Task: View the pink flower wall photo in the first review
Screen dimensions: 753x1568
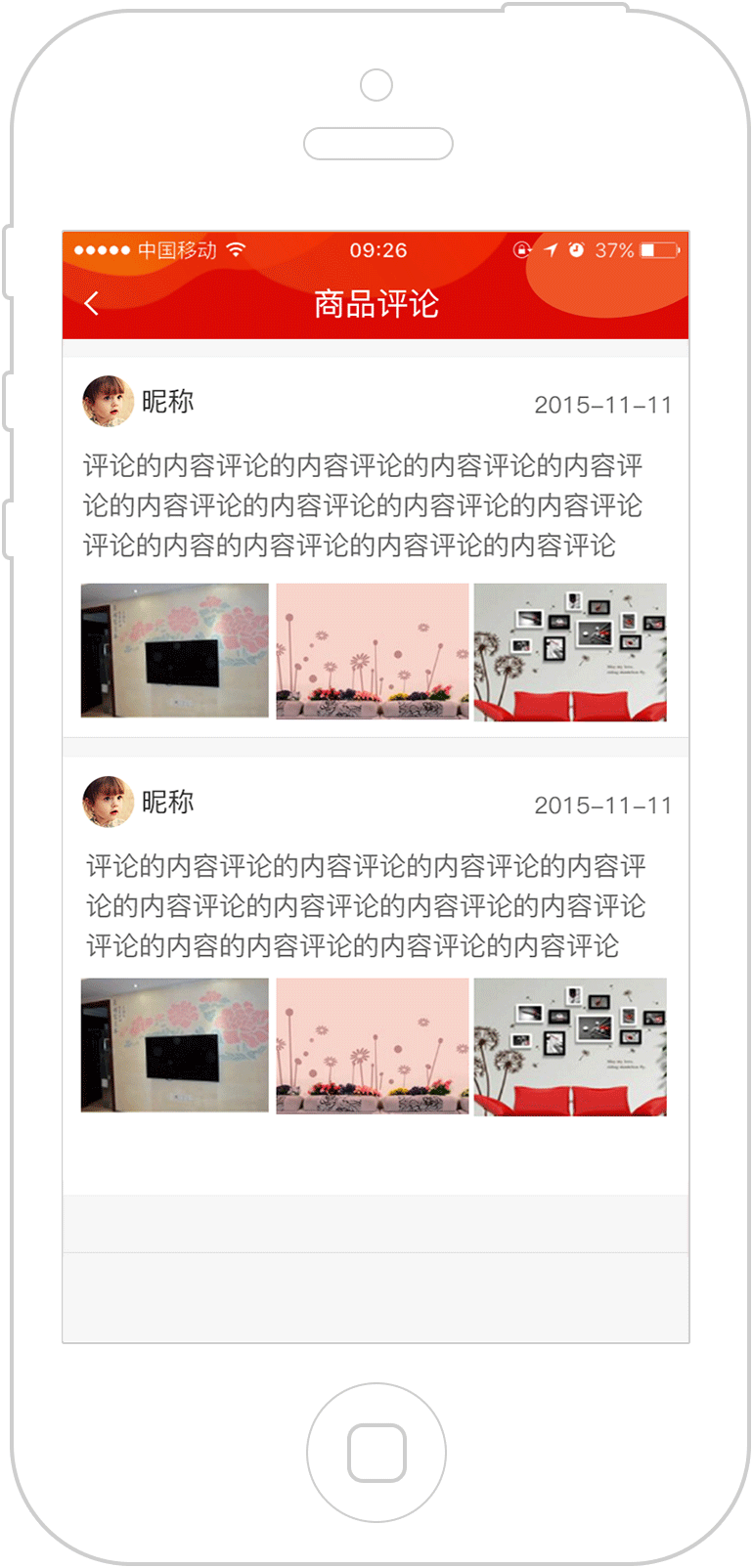Action: (x=373, y=652)
